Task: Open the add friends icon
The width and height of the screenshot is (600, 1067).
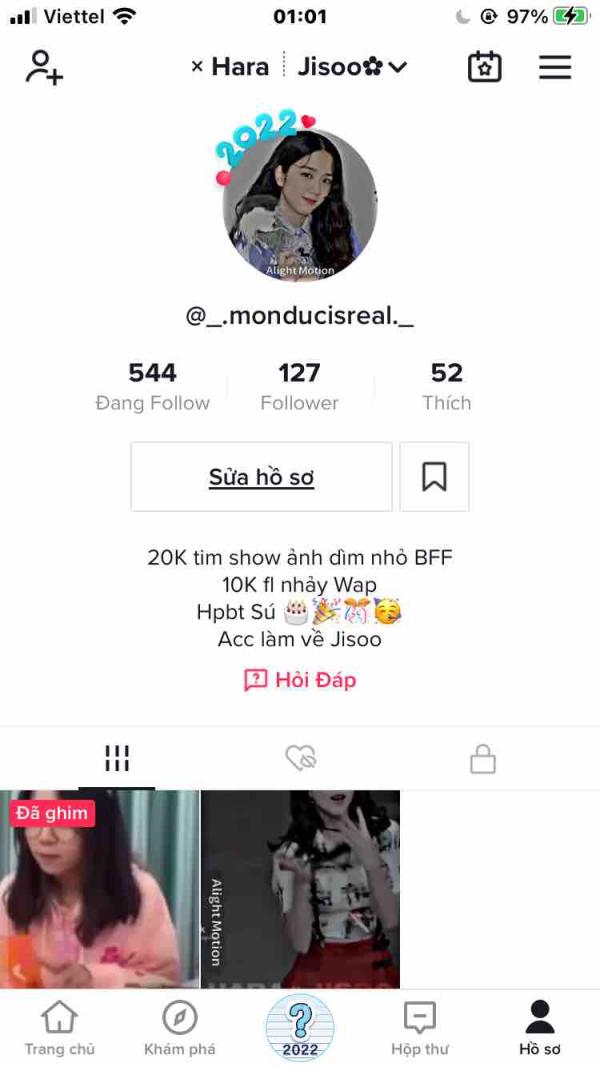Action: coord(44,67)
